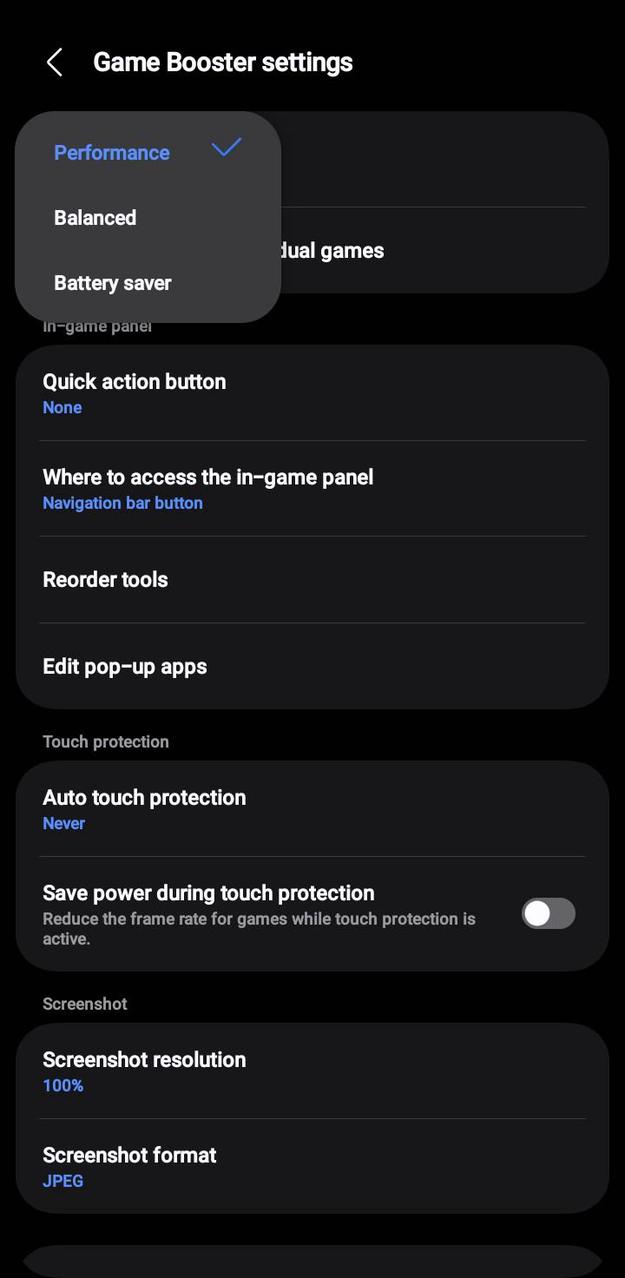Choose the Balanced mode
Screen dimensions: 625x1278
pos(96,218)
